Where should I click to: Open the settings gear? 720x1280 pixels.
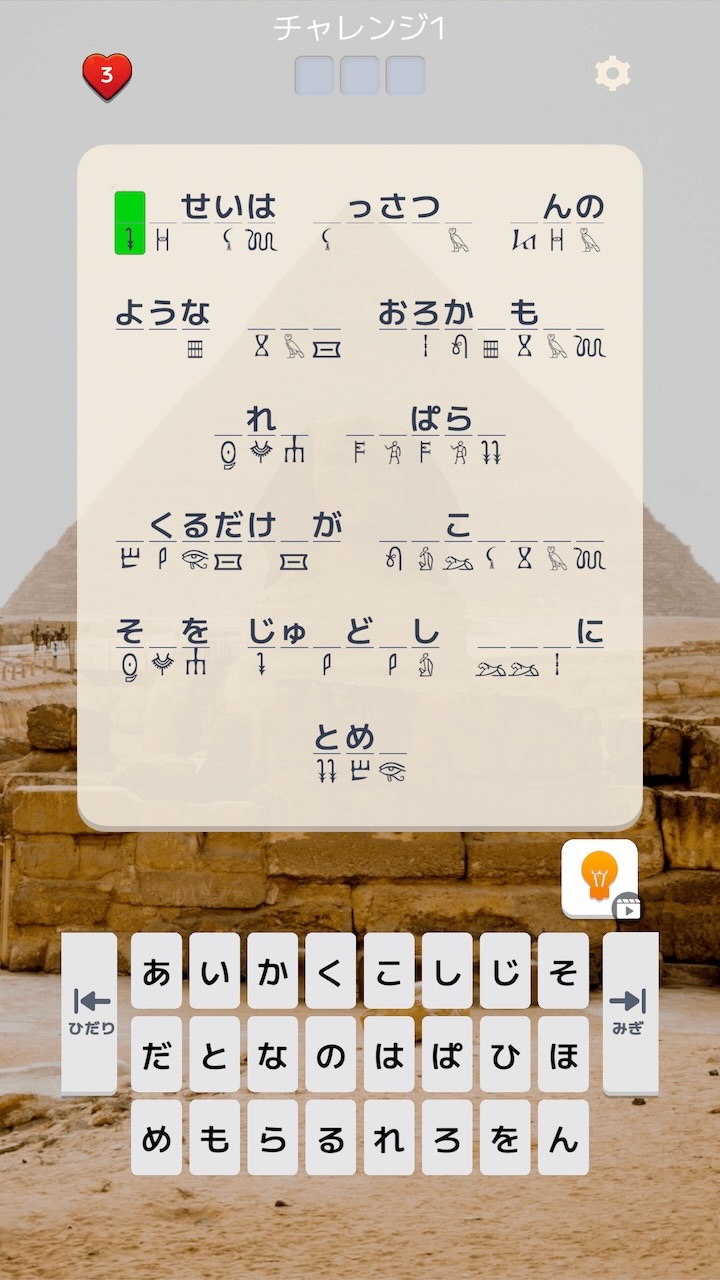tap(612, 73)
